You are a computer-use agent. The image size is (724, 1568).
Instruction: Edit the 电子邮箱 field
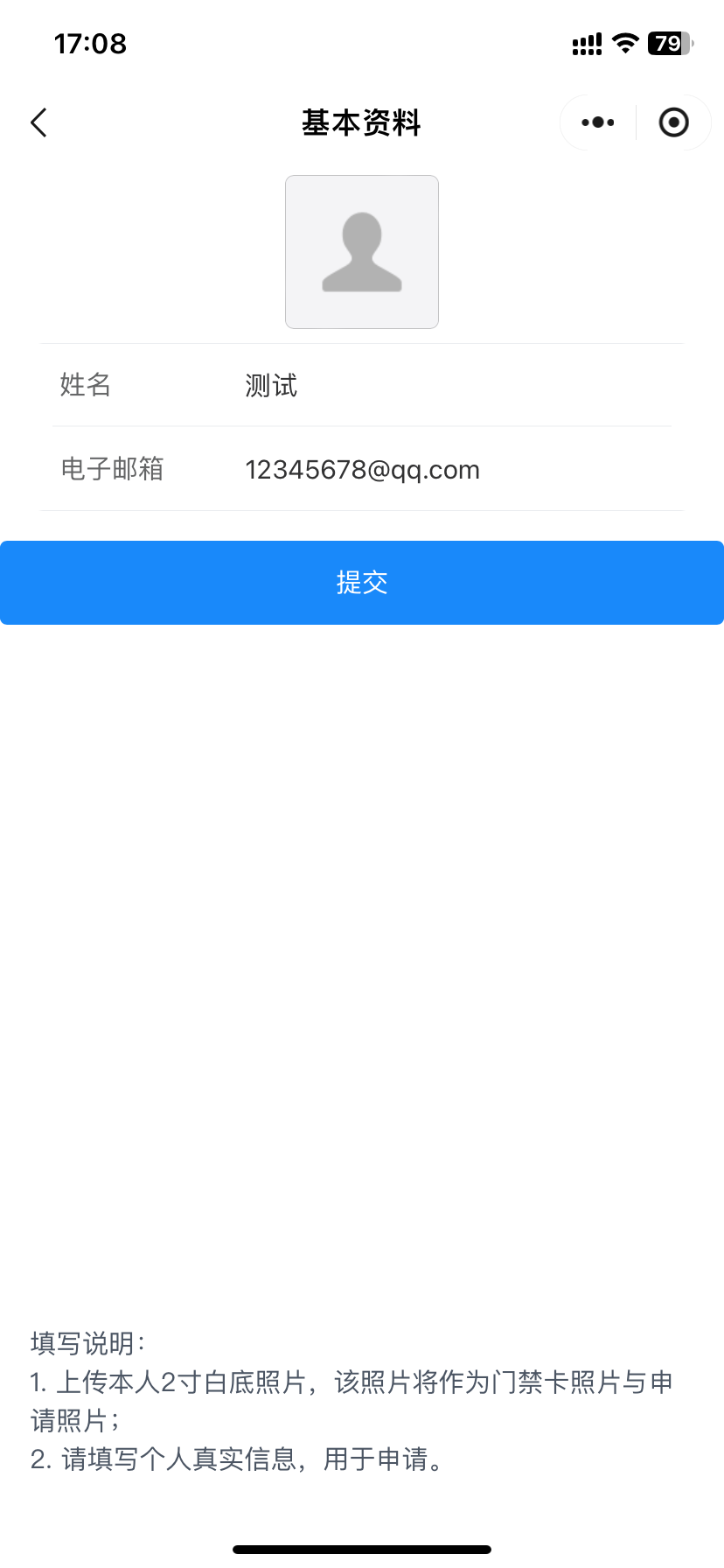pos(455,470)
